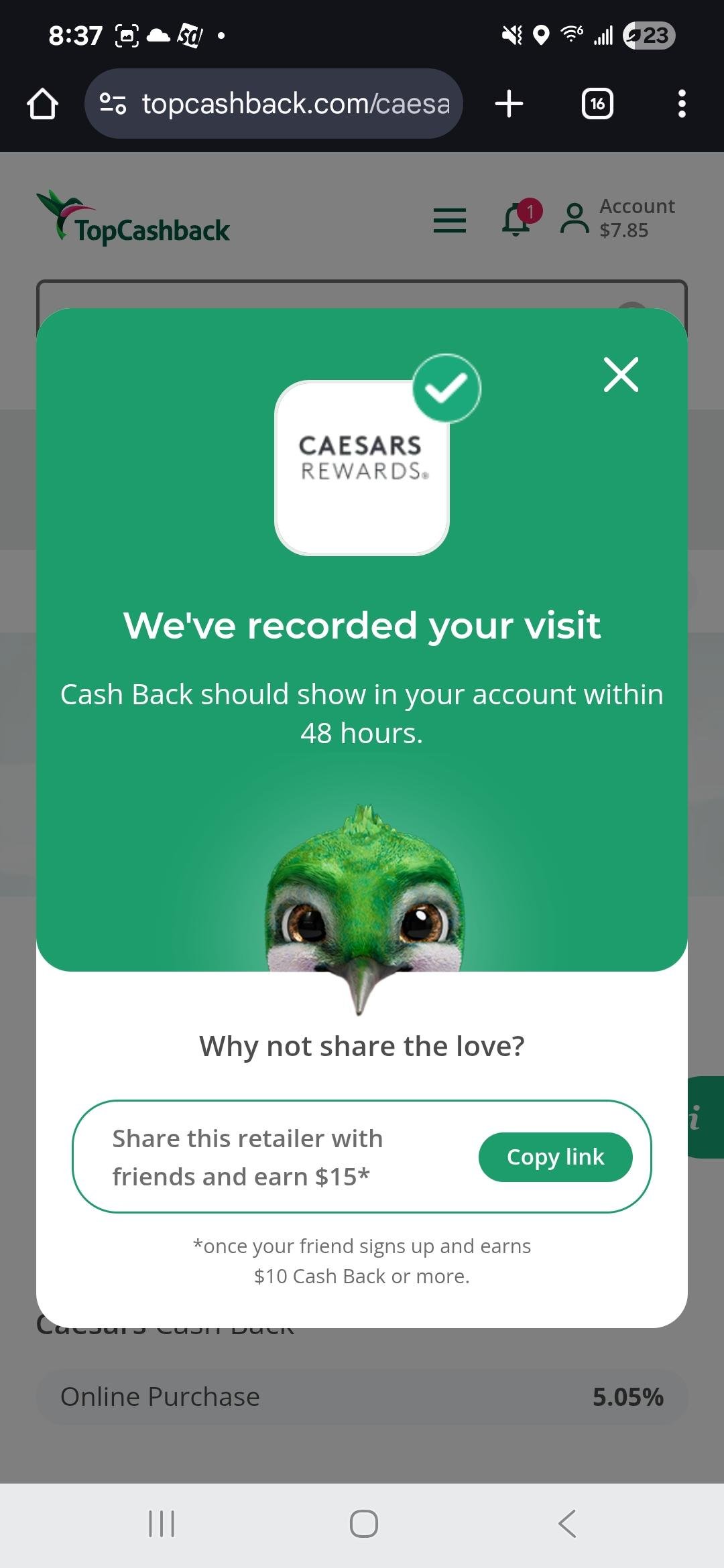Show the open tabs switcher
This screenshot has height=1568, width=724.
point(597,104)
